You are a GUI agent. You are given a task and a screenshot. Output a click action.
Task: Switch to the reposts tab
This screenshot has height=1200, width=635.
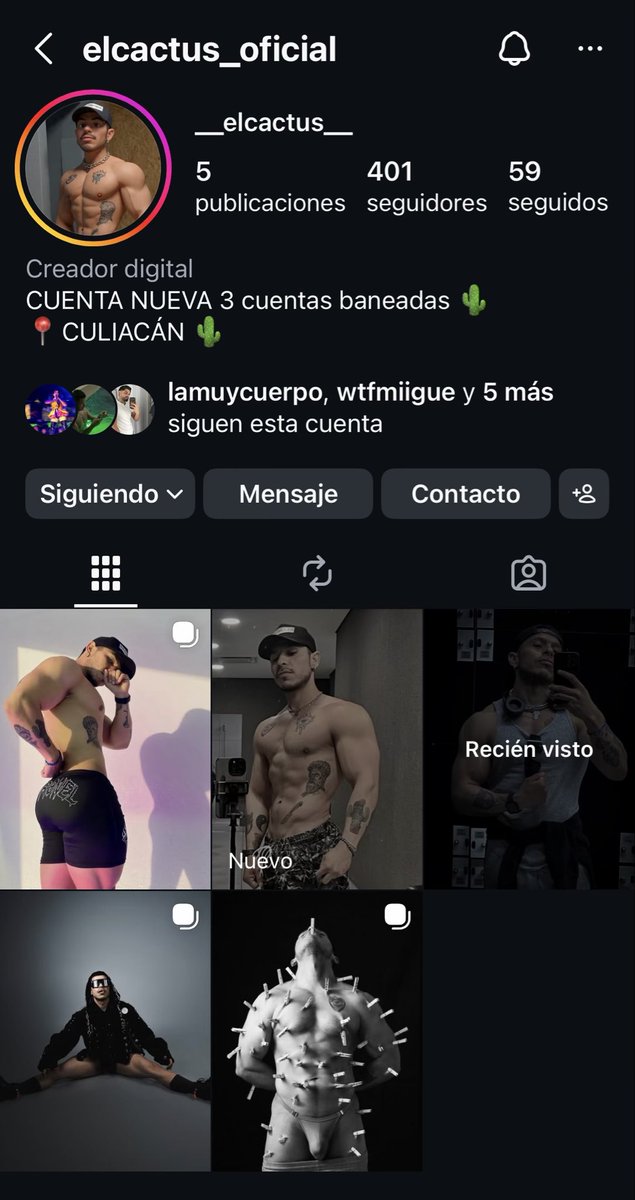[x=317, y=573]
